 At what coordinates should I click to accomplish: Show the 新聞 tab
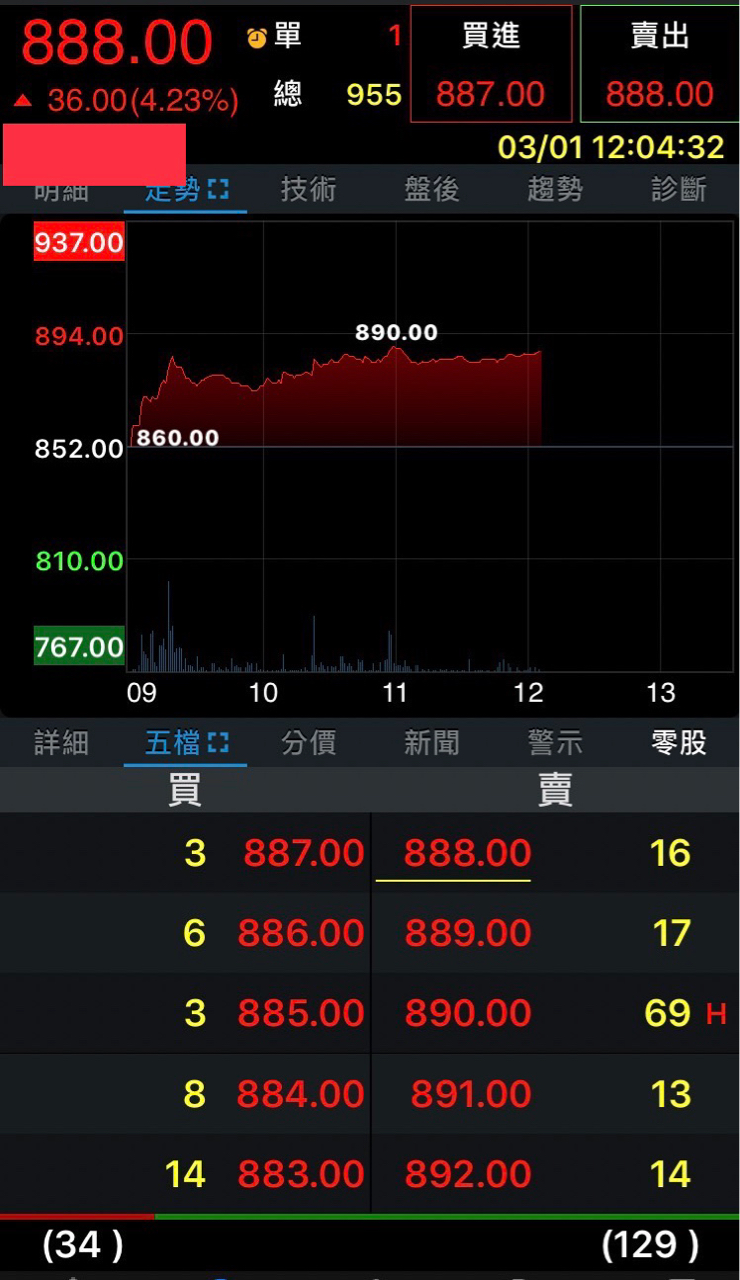coord(432,743)
